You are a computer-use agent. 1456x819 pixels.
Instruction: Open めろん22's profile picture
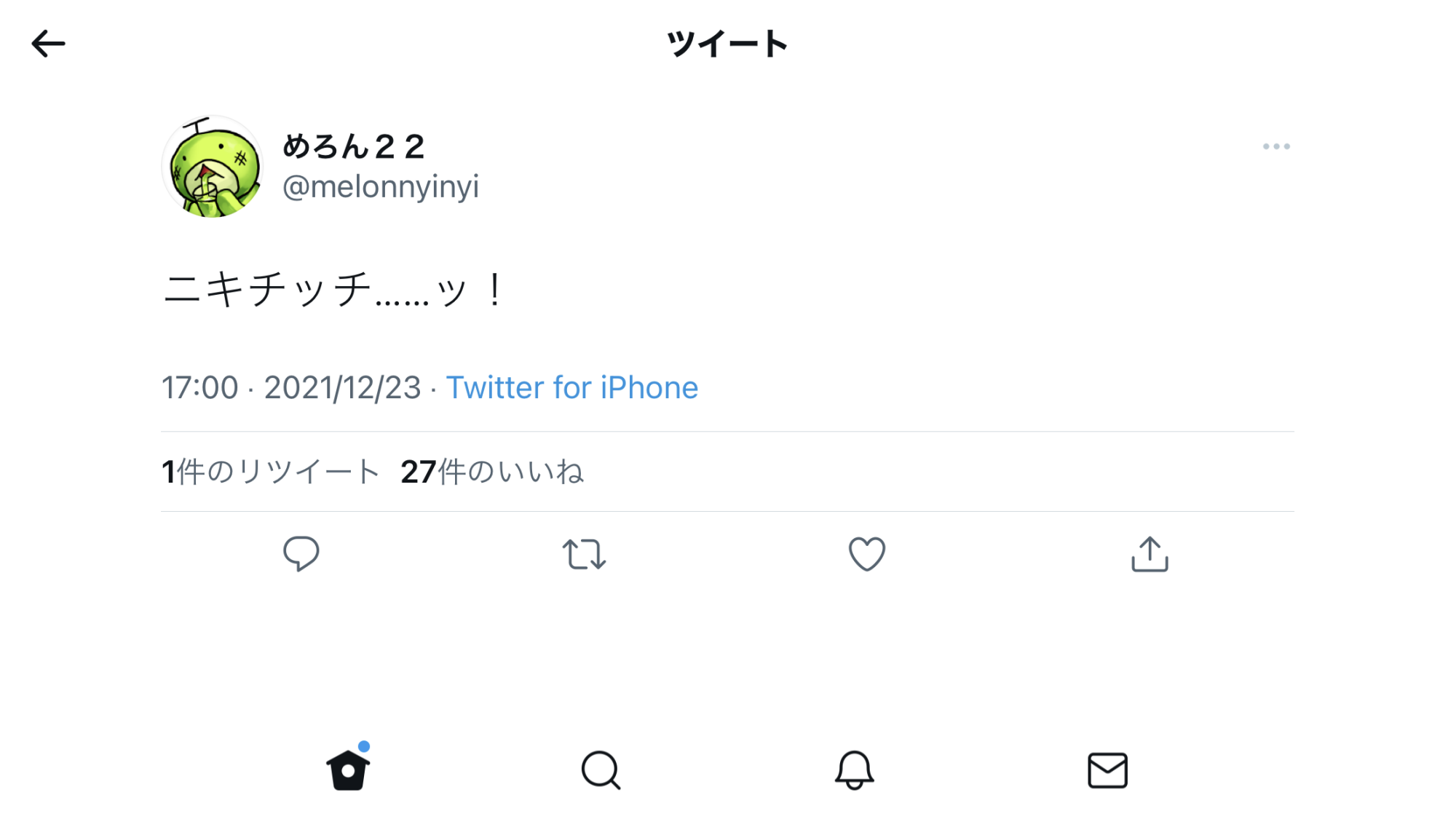213,167
